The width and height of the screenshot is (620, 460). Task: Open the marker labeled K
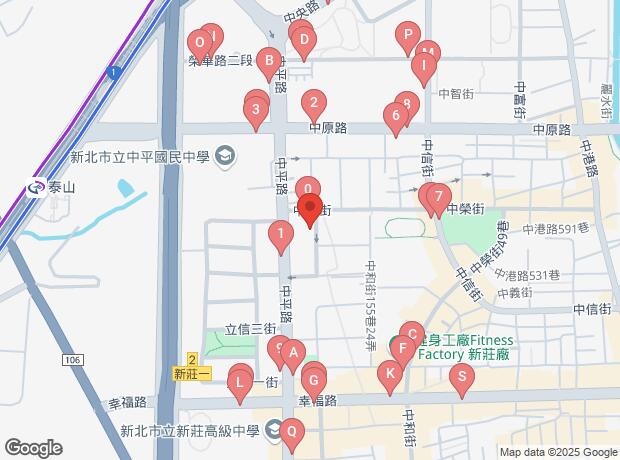(390, 376)
